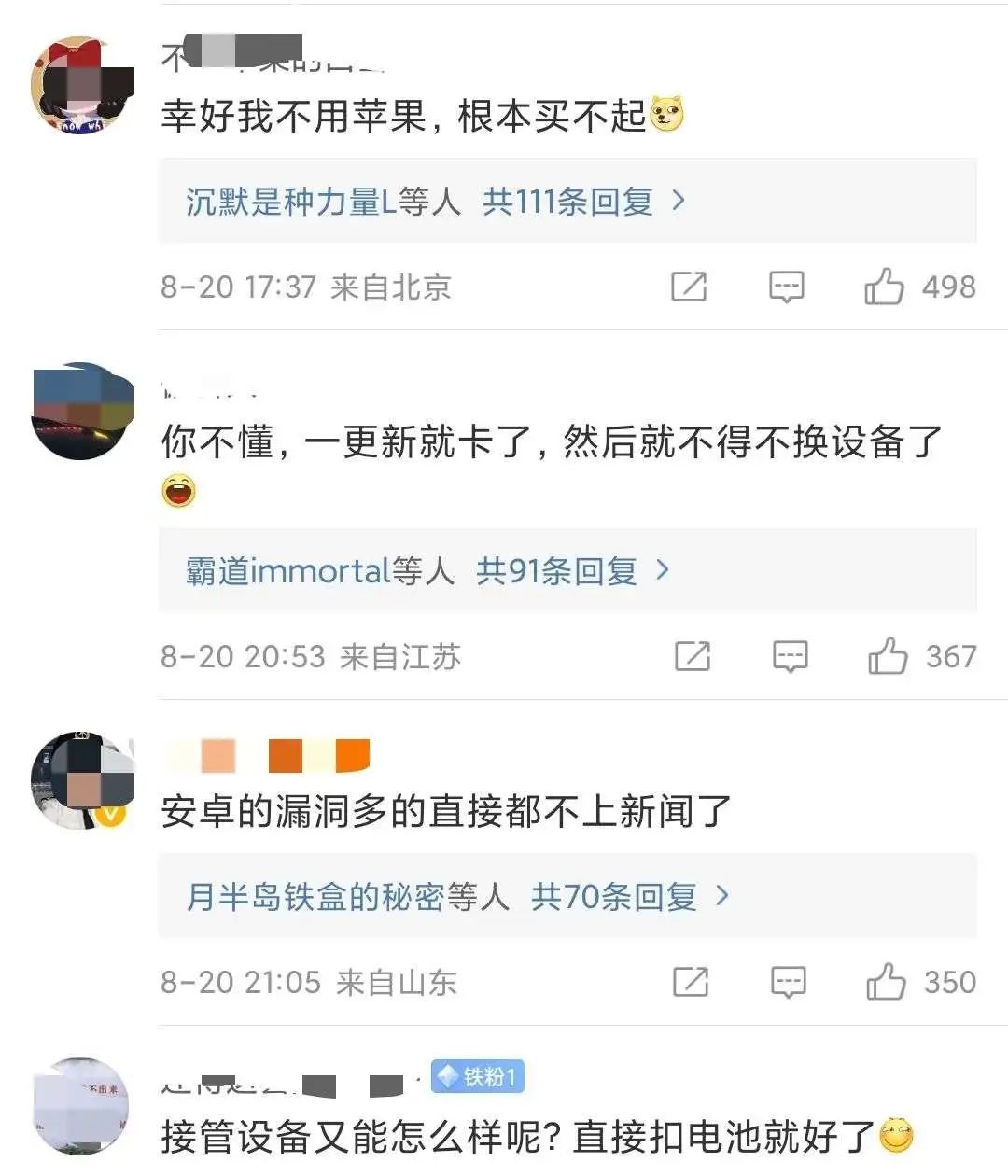Reply to the 8-20 21:05 comment
This screenshot has width=1008, height=1176.
[x=788, y=982]
